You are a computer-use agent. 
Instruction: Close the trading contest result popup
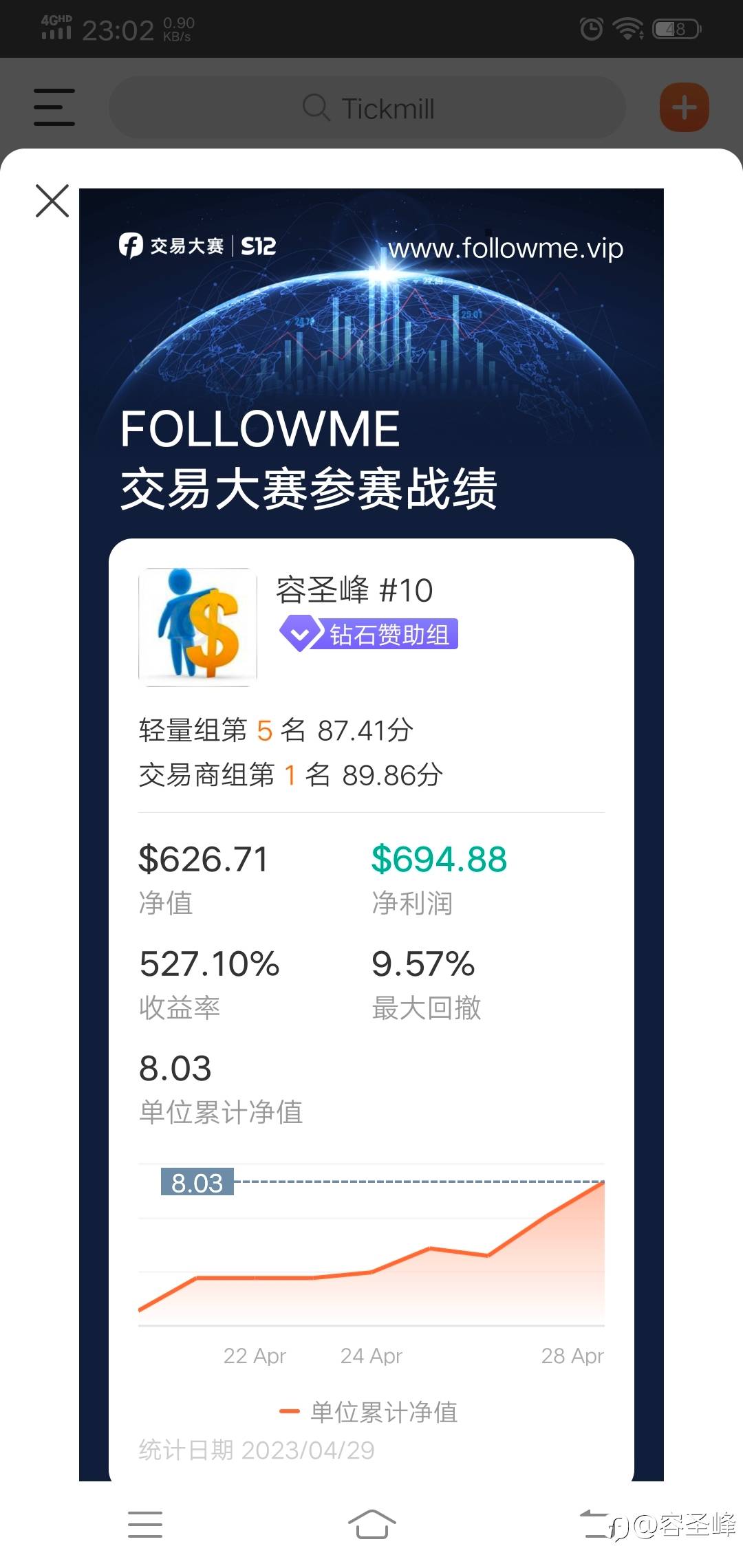52,201
